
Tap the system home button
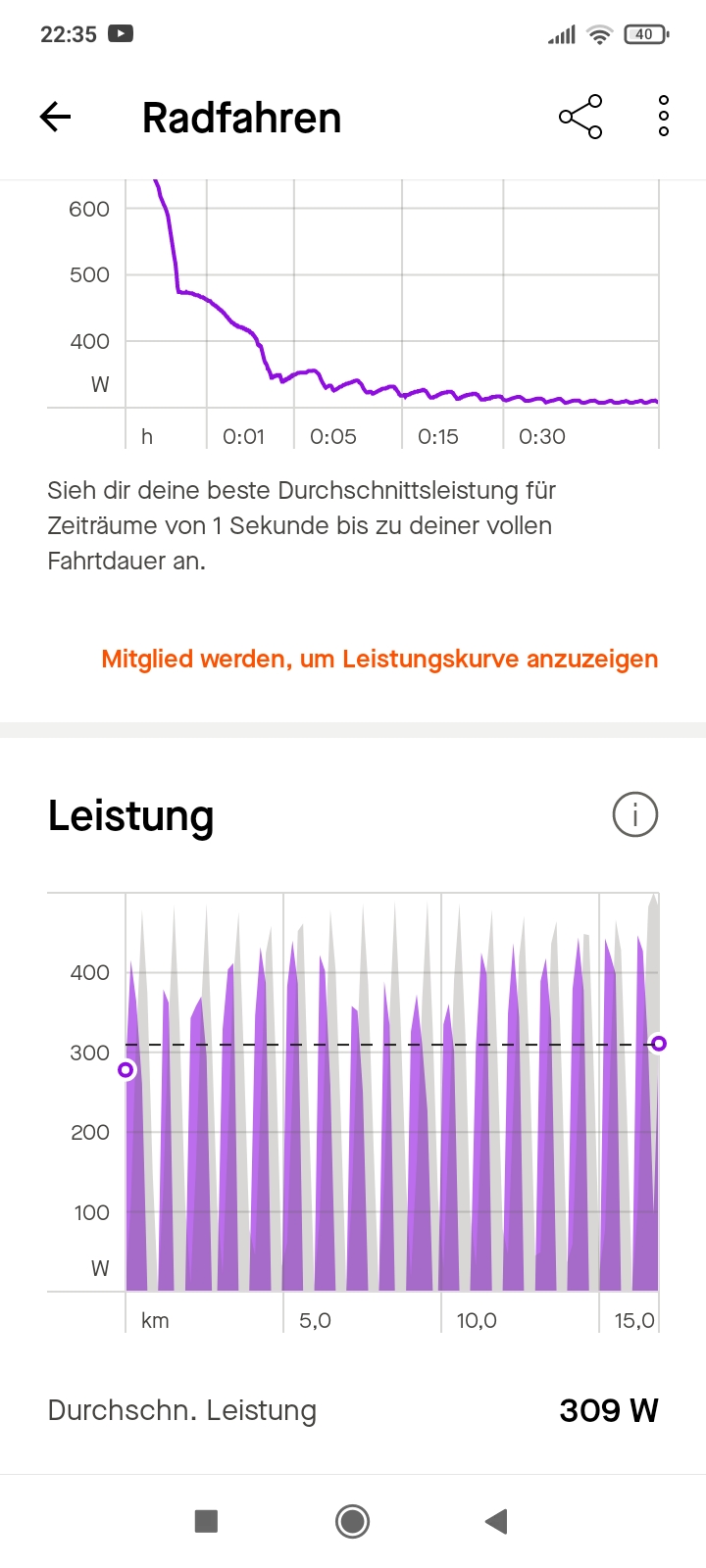352,1521
